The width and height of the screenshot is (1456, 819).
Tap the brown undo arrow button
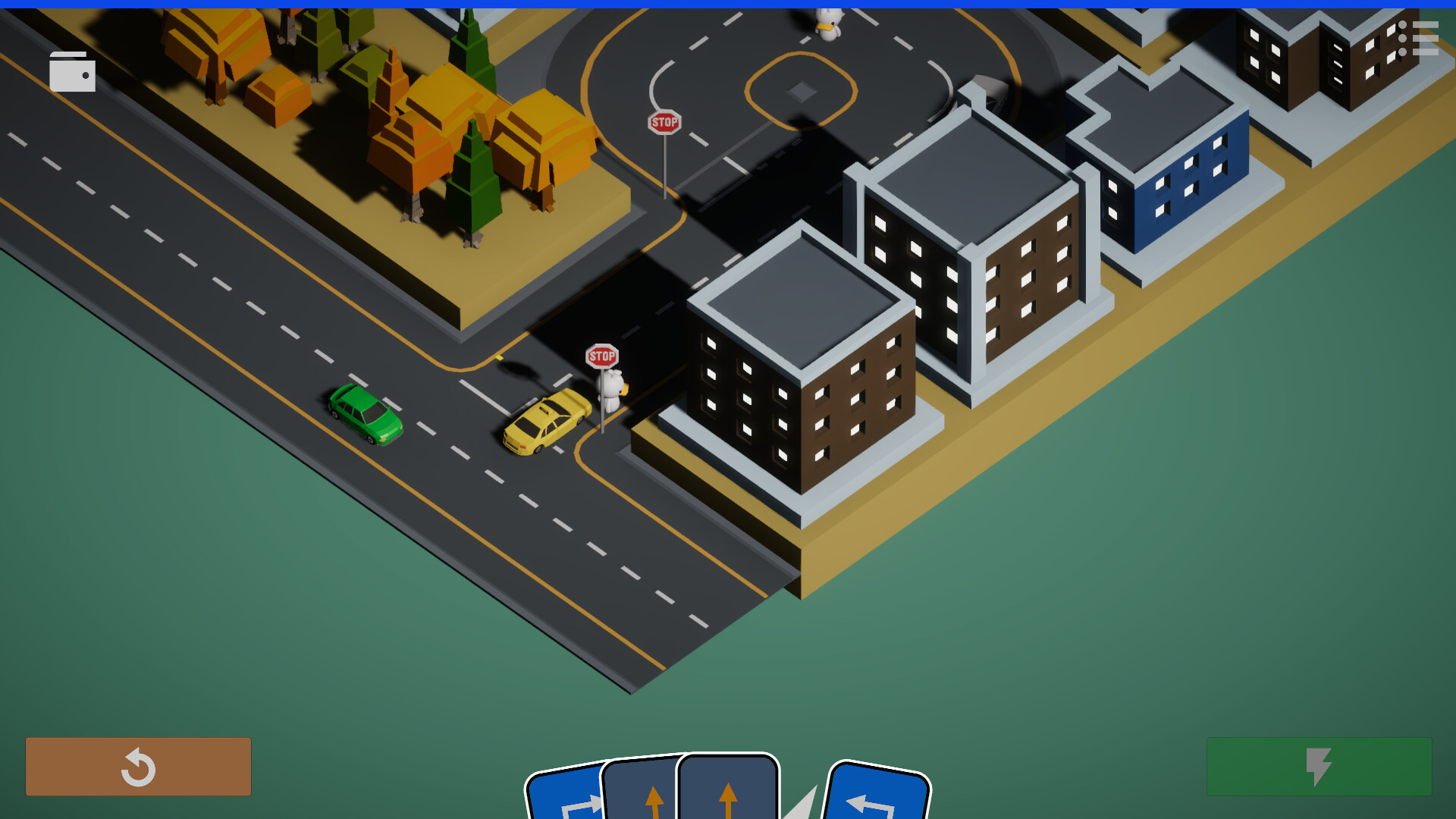point(138,767)
